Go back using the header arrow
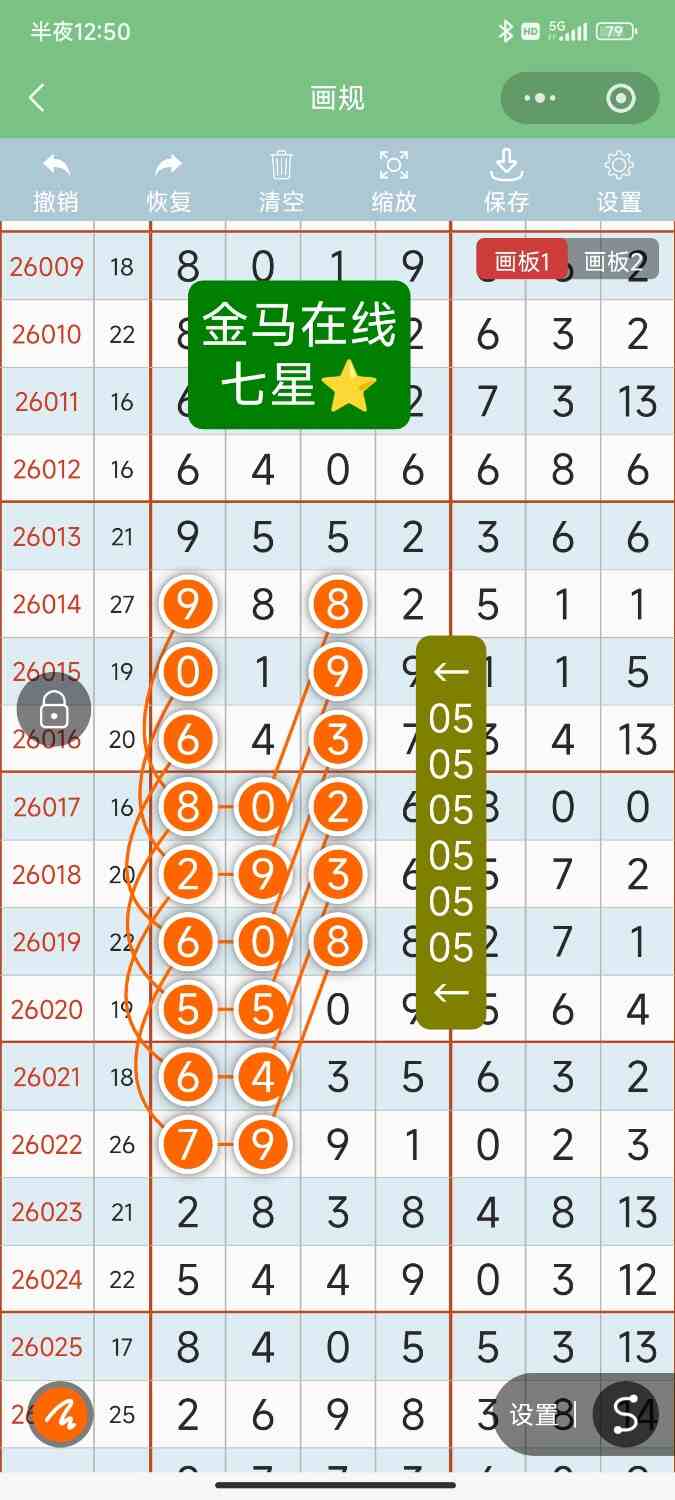The width and height of the screenshot is (675, 1500). [x=37, y=98]
